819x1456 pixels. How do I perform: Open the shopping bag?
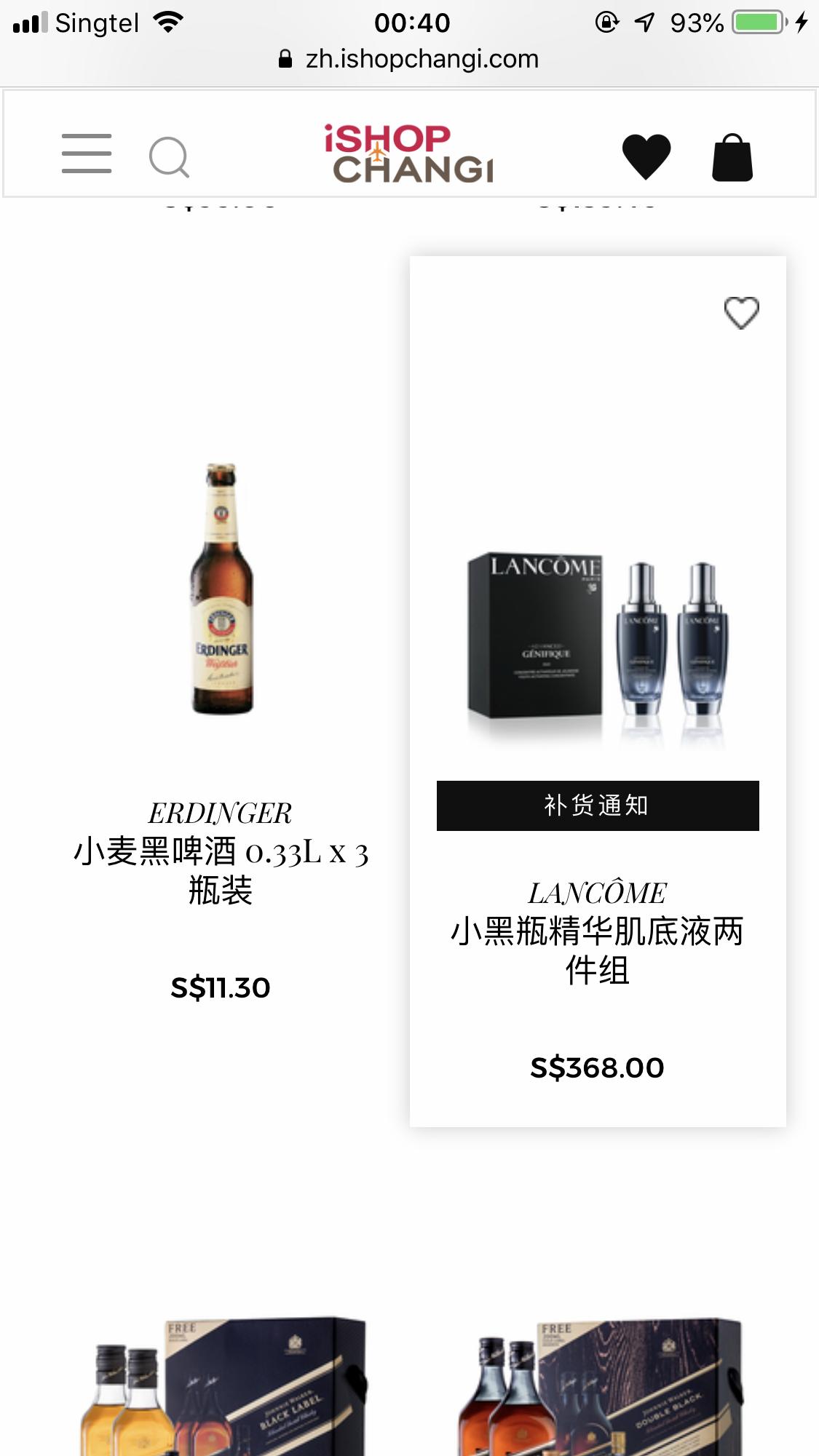(732, 157)
